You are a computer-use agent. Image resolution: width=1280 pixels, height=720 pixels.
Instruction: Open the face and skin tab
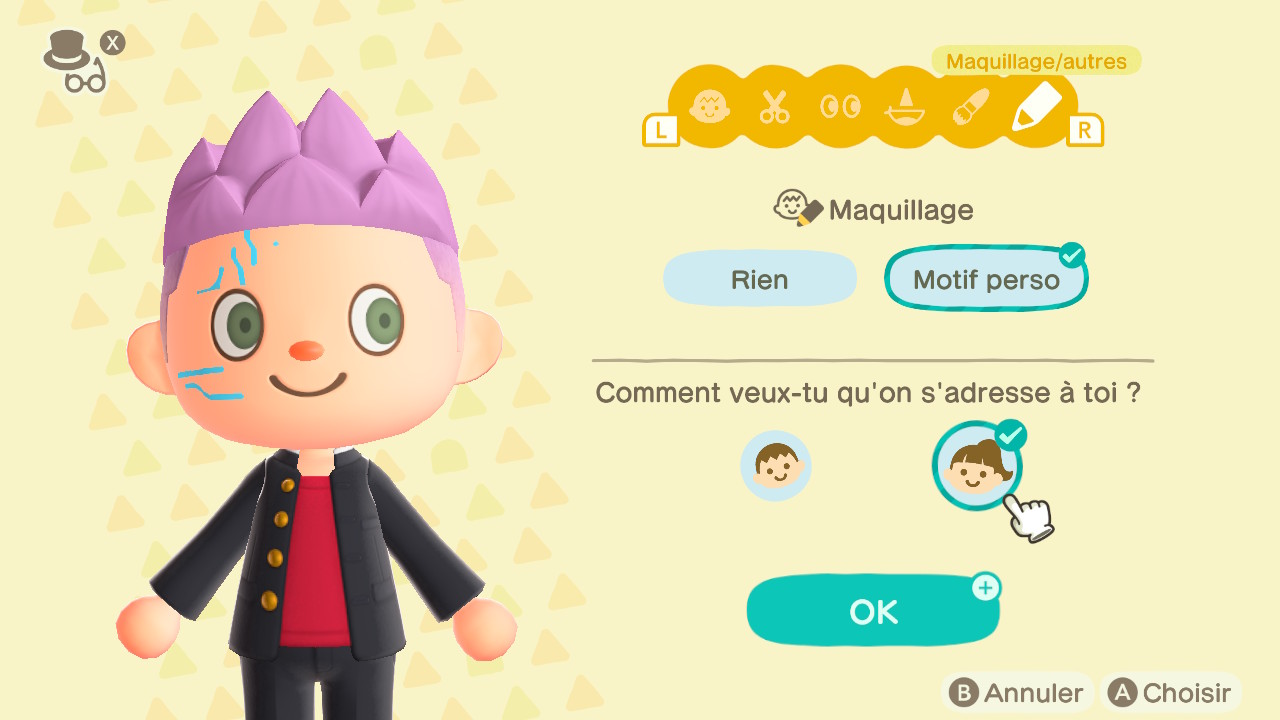point(709,106)
